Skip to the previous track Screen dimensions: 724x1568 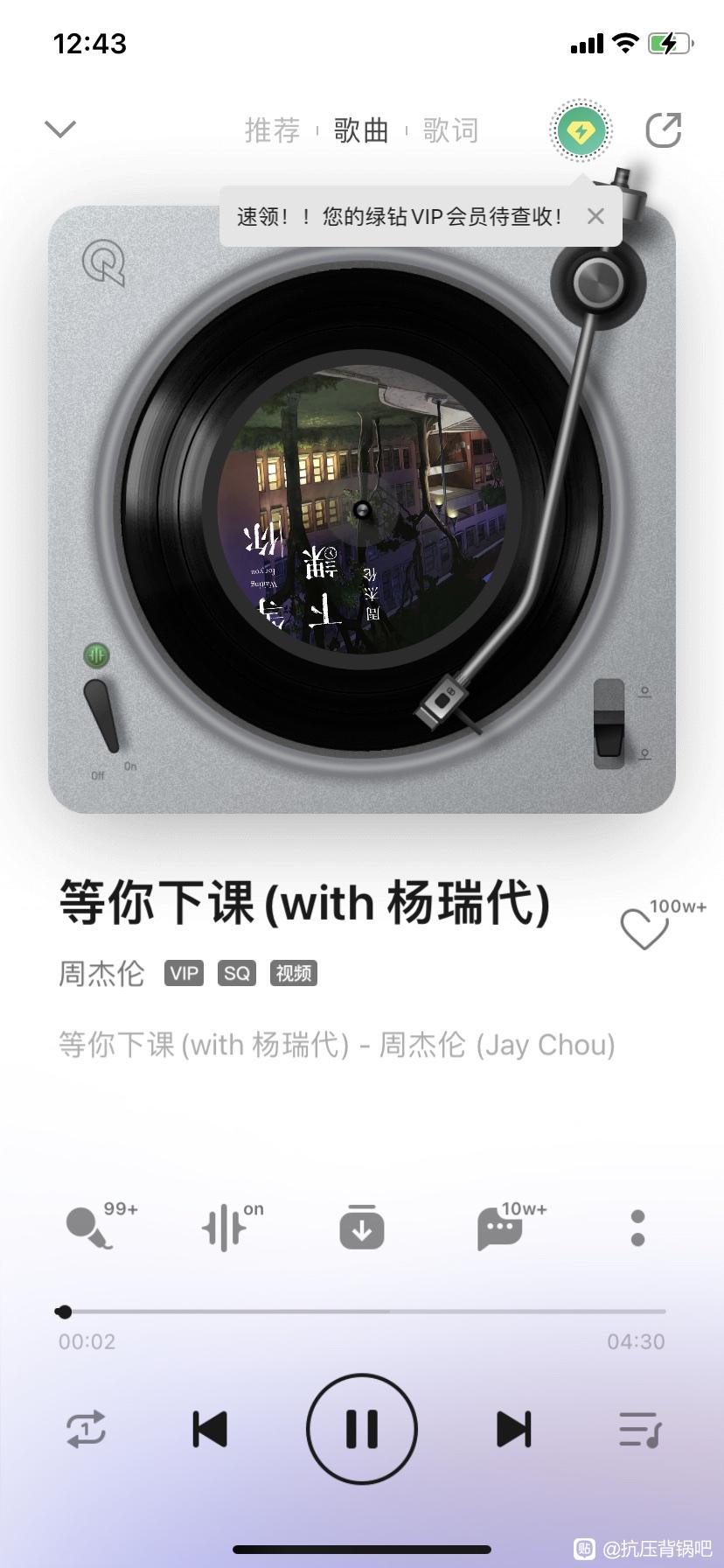[x=210, y=1429]
